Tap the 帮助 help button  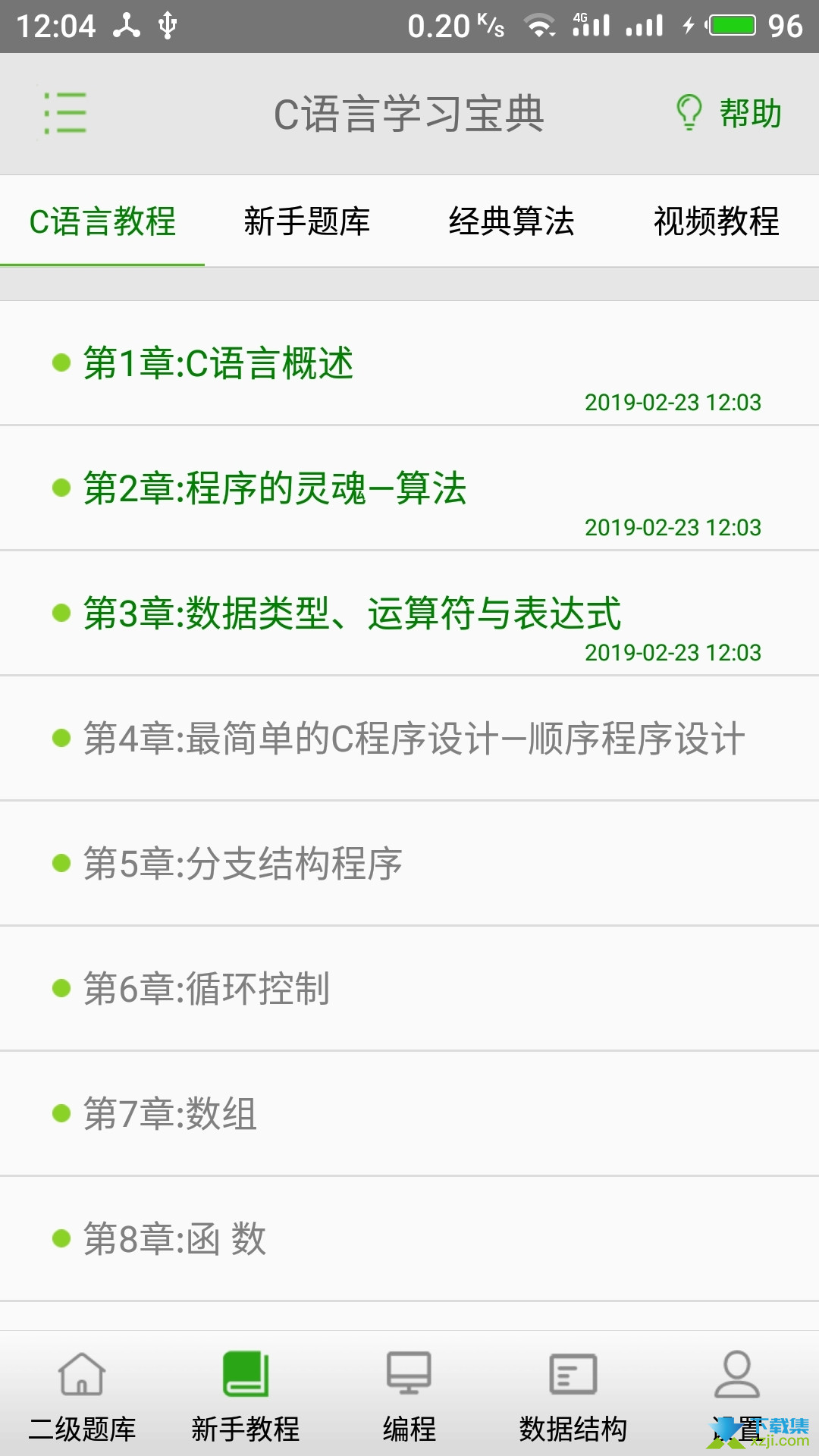728,114
